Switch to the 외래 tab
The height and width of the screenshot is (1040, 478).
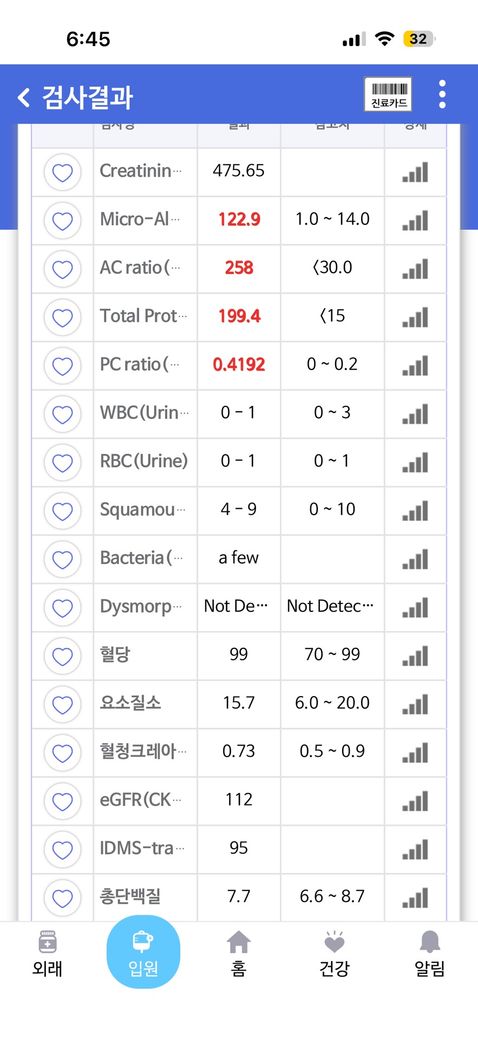pos(48,954)
